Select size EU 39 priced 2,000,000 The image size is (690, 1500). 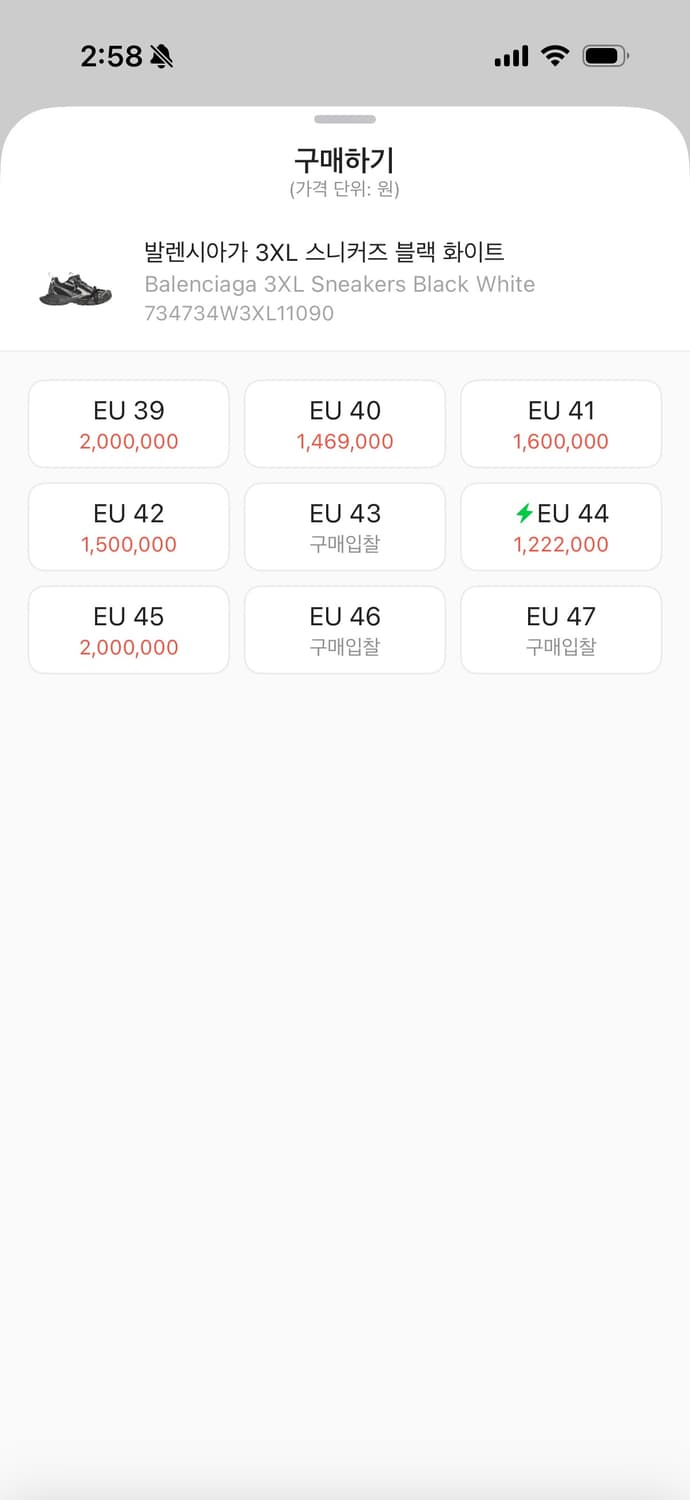click(129, 424)
